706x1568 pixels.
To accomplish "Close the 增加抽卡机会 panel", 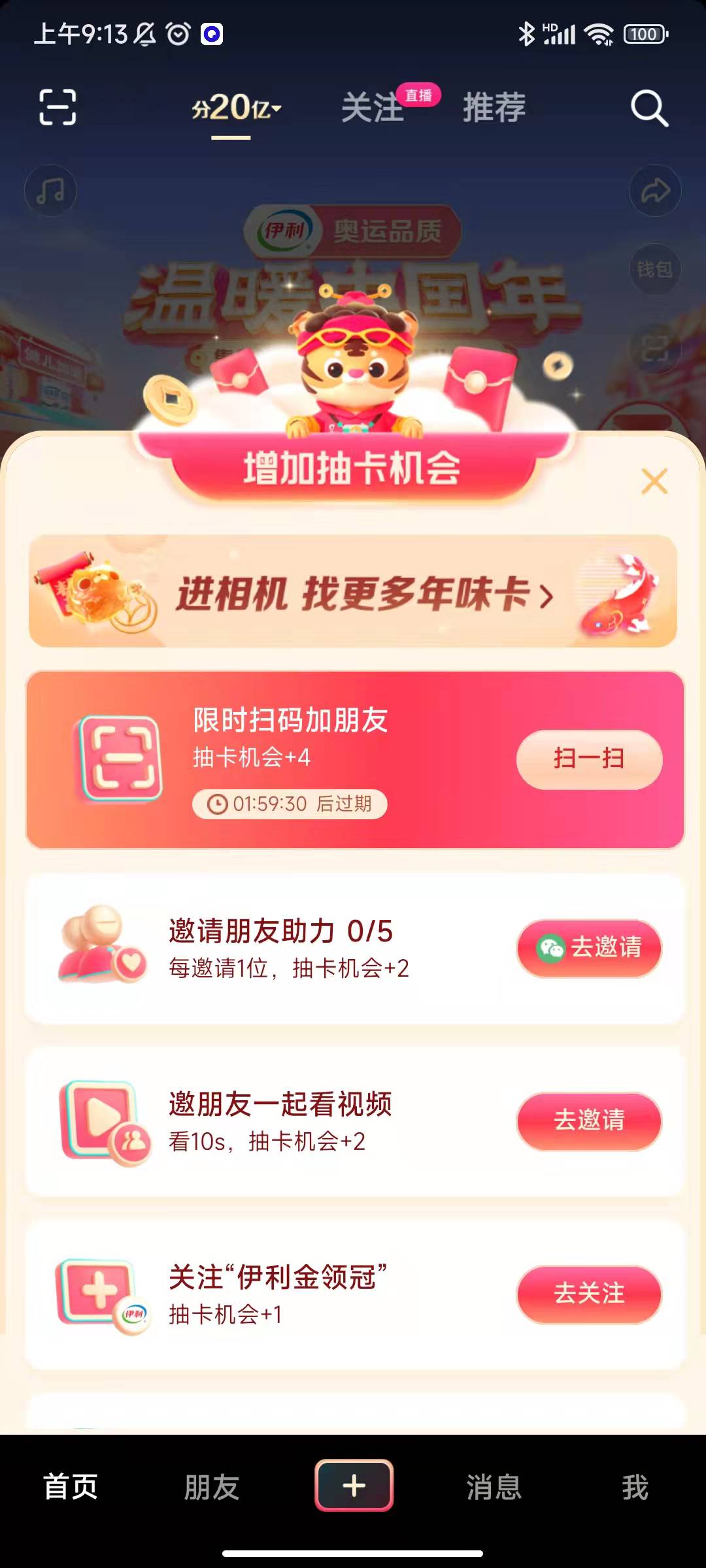I will (654, 482).
